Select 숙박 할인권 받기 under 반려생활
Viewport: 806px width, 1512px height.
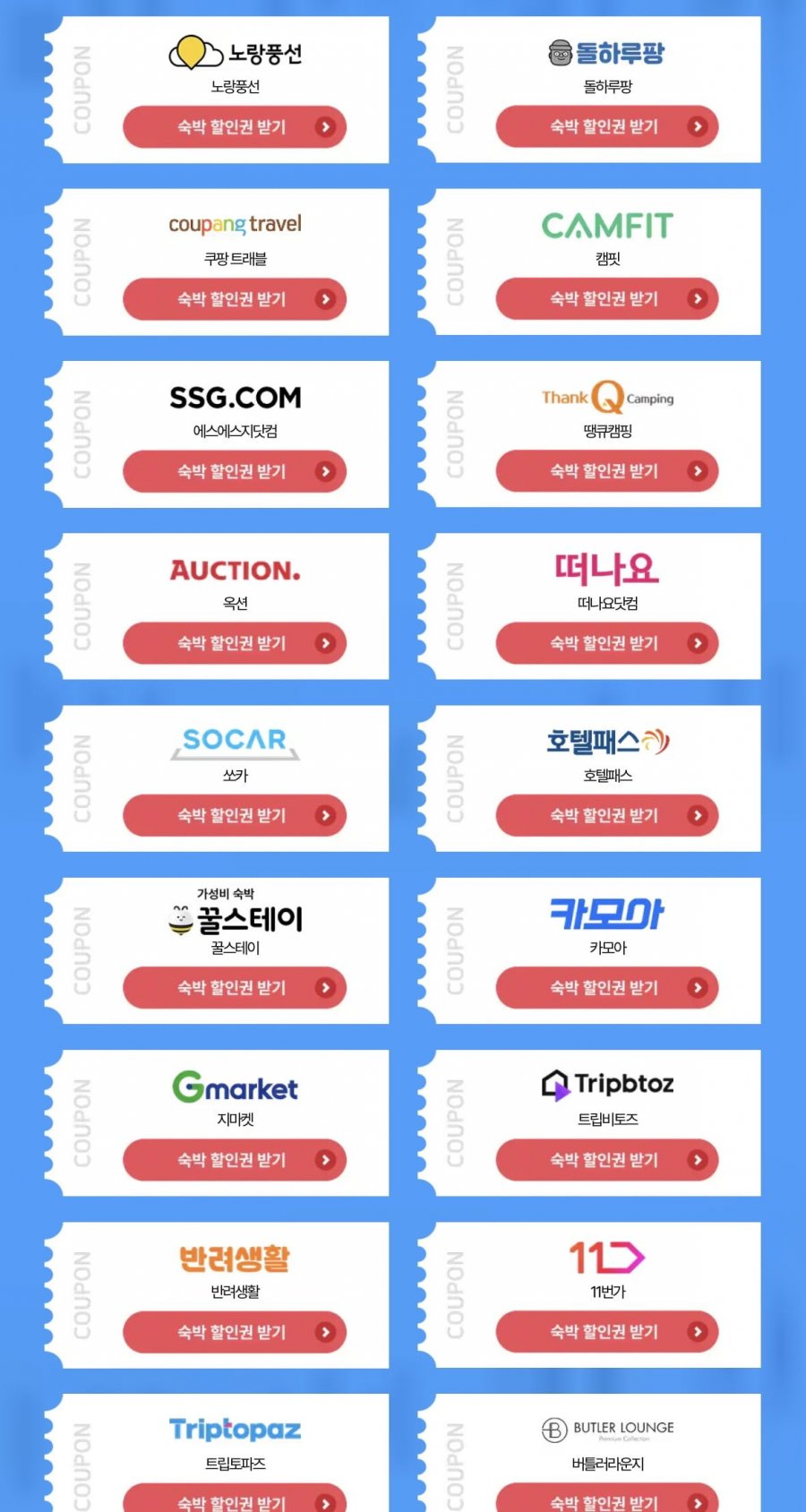(x=234, y=1332)
